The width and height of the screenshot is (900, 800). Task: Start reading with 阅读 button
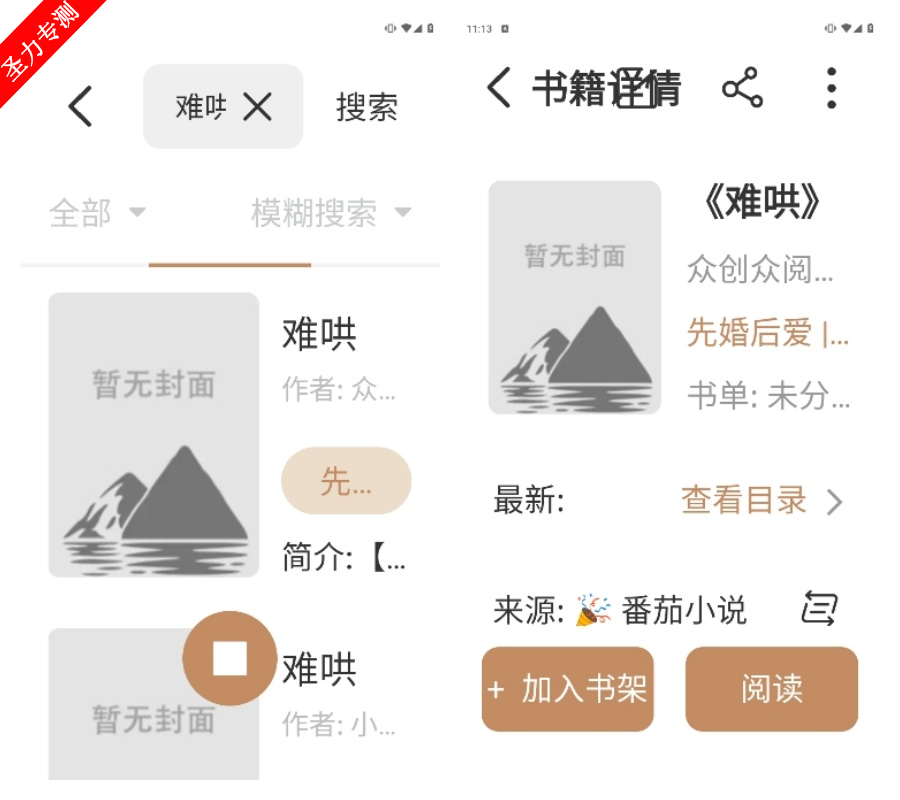pos(771,689)
